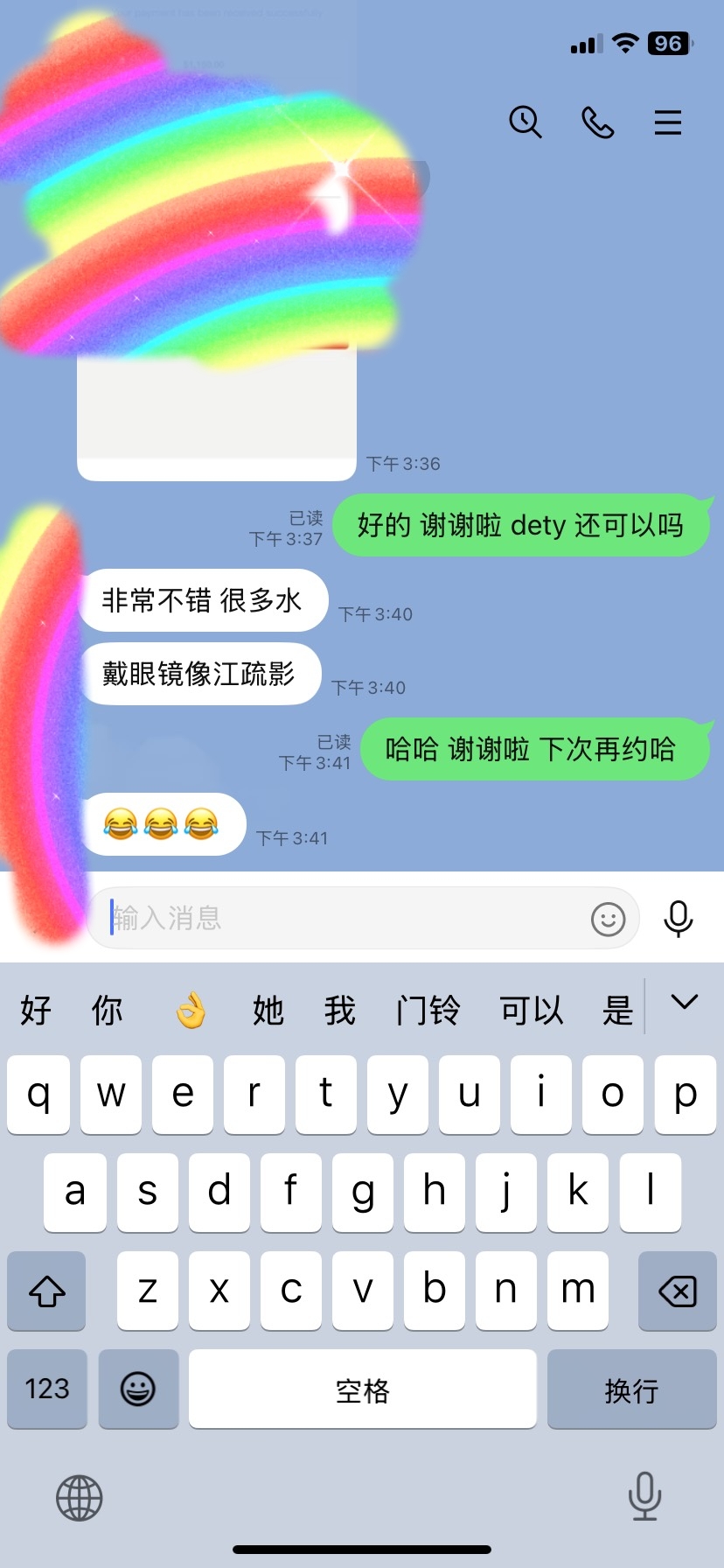Choose the 可以 keyboard suggestion

point(532,1011)
